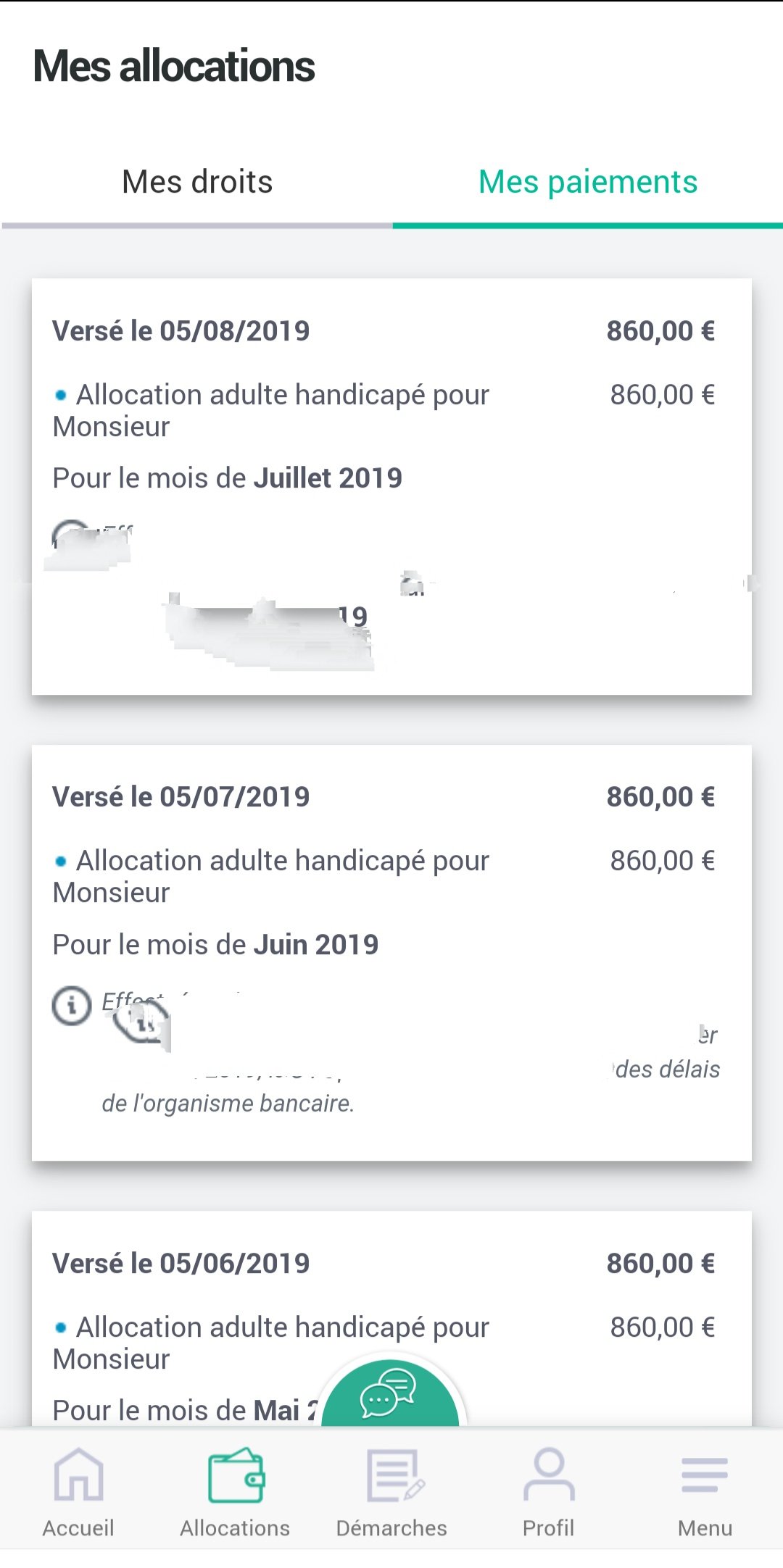Open the Allocations bottom tab

(235, 1493)
